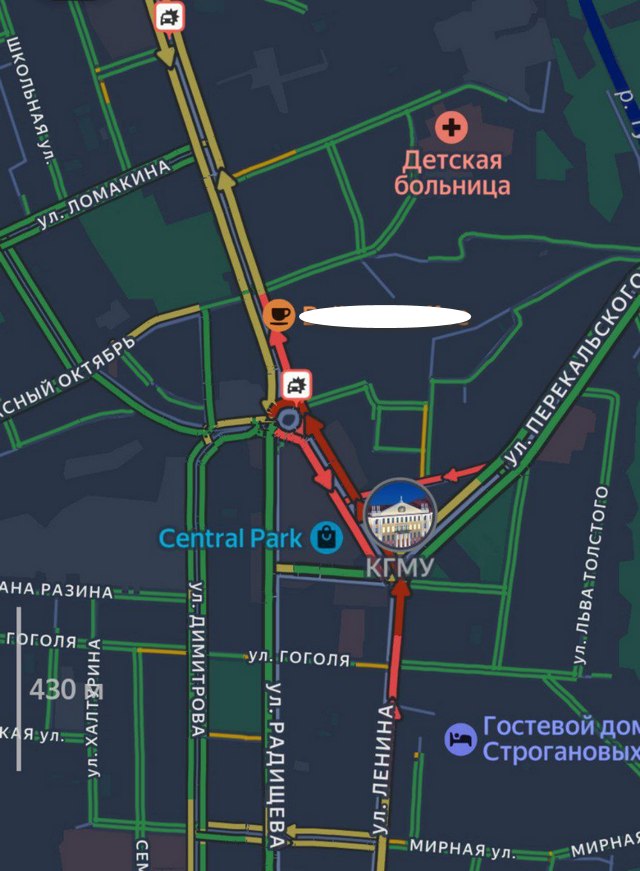
Task: Select the Central Park shopping marker
Action: 326,538
